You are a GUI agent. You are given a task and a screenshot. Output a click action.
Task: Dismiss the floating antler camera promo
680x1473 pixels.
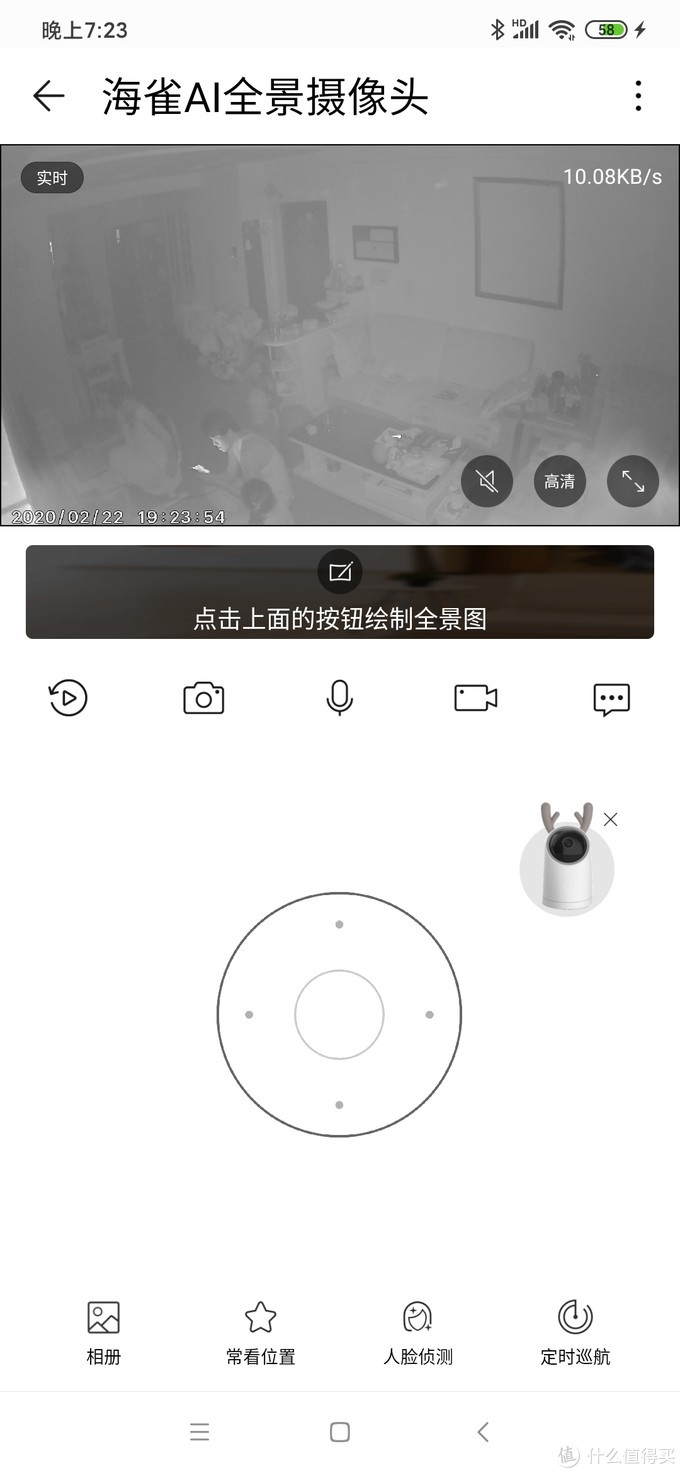pos(611,819)
